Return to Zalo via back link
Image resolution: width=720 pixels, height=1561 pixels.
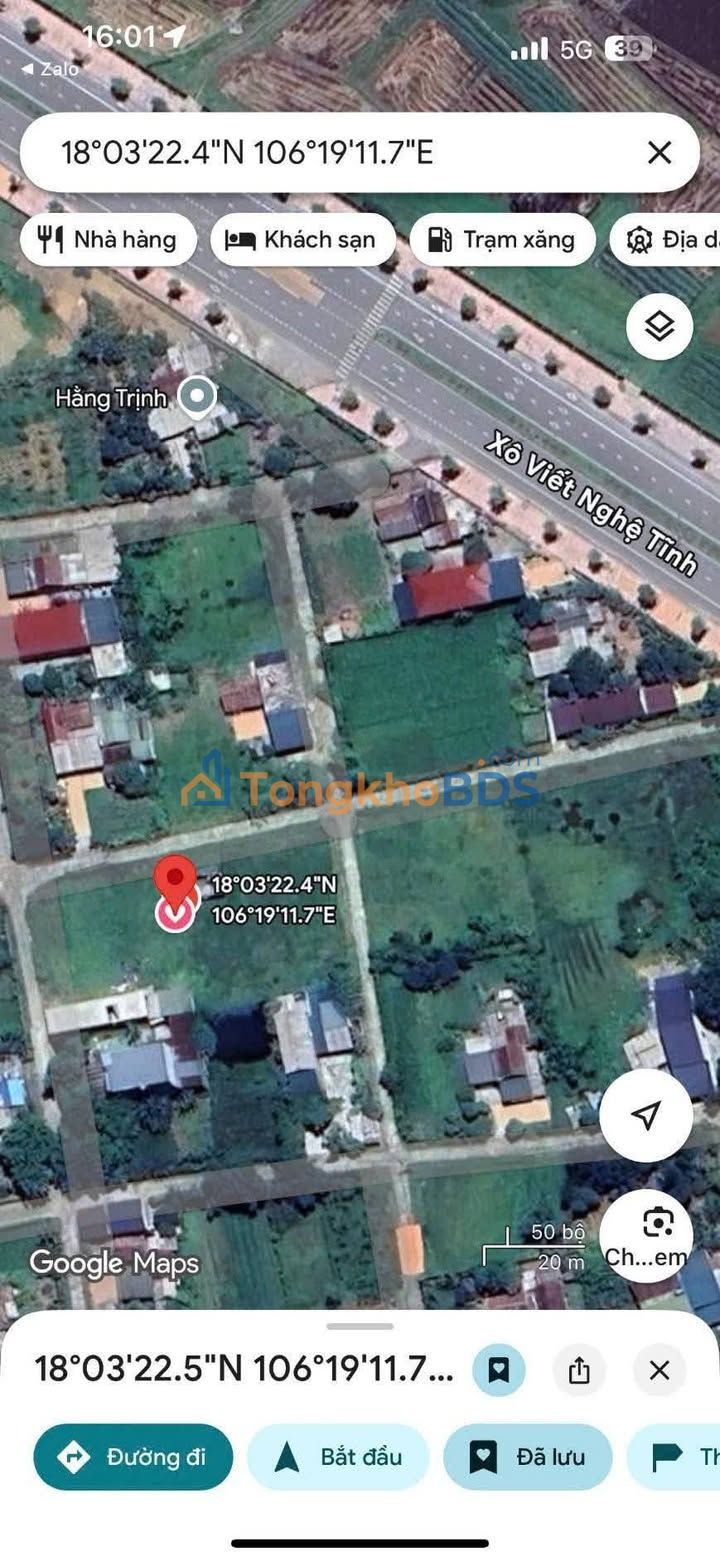(x=50, y=69)
